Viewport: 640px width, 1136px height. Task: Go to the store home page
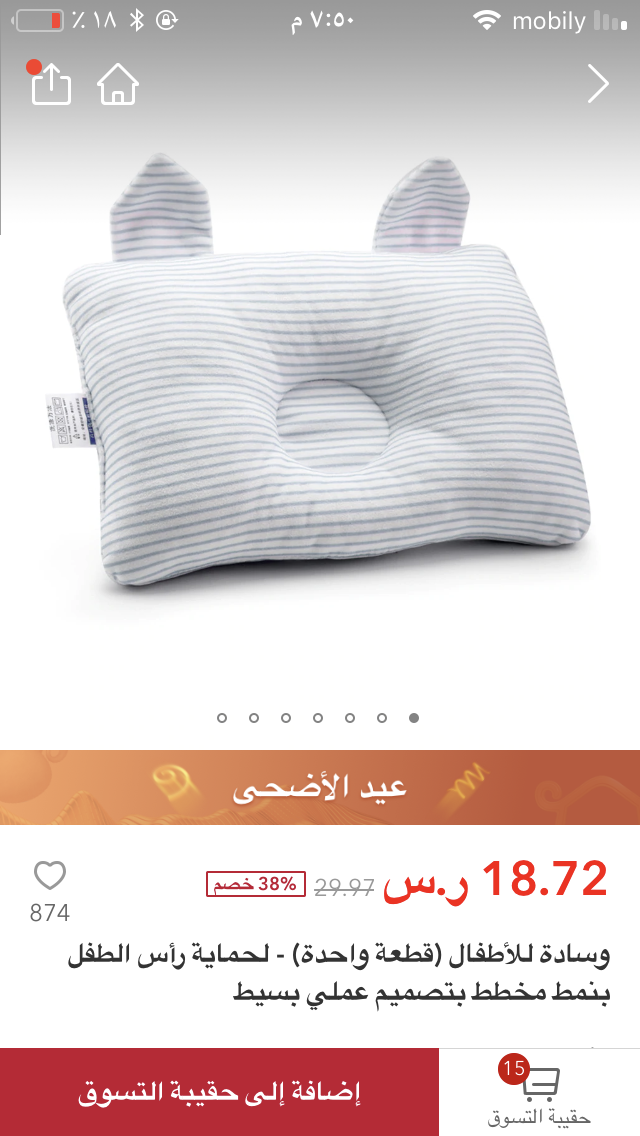tap(118, 85)
